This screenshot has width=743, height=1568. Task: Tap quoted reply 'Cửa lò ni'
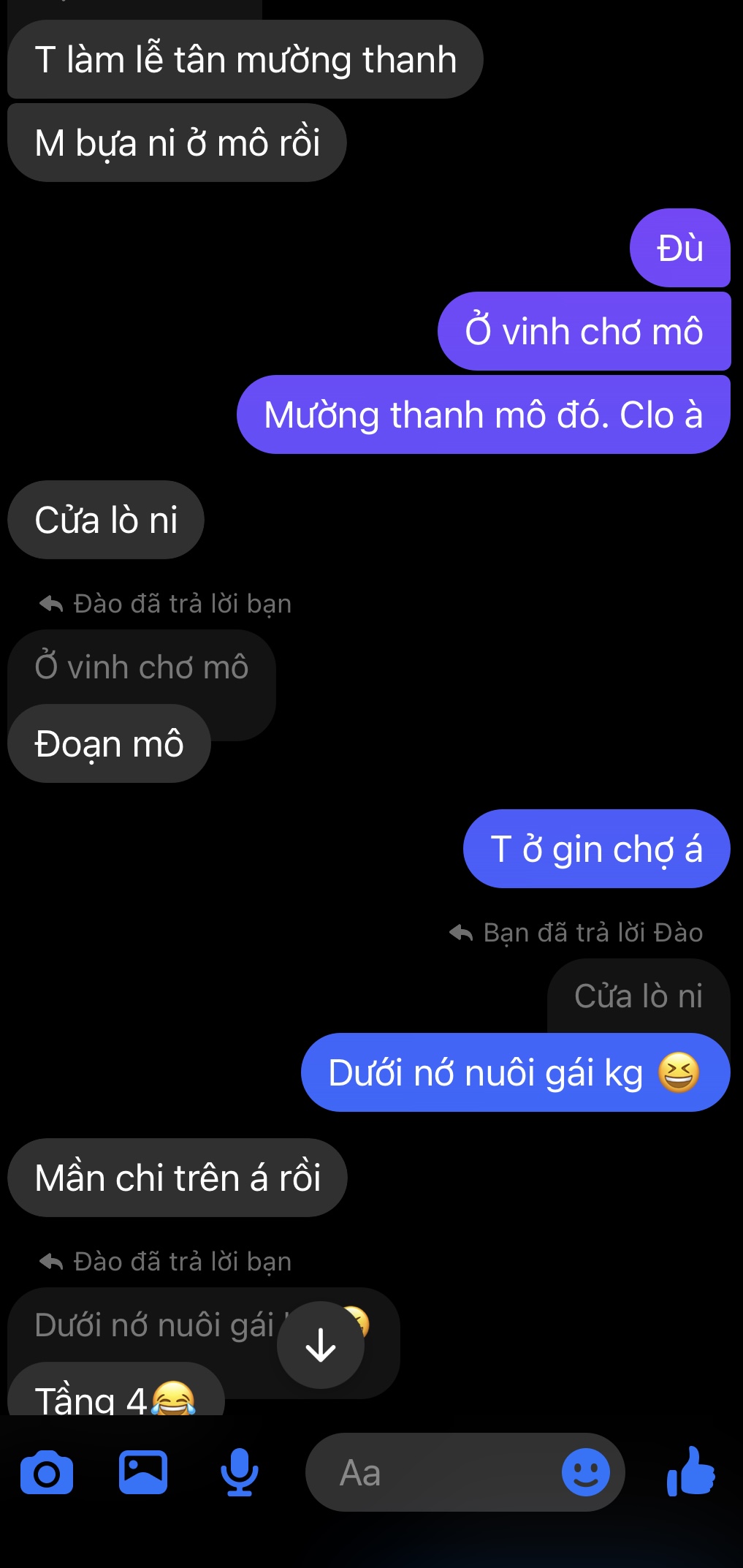[638, 996]
